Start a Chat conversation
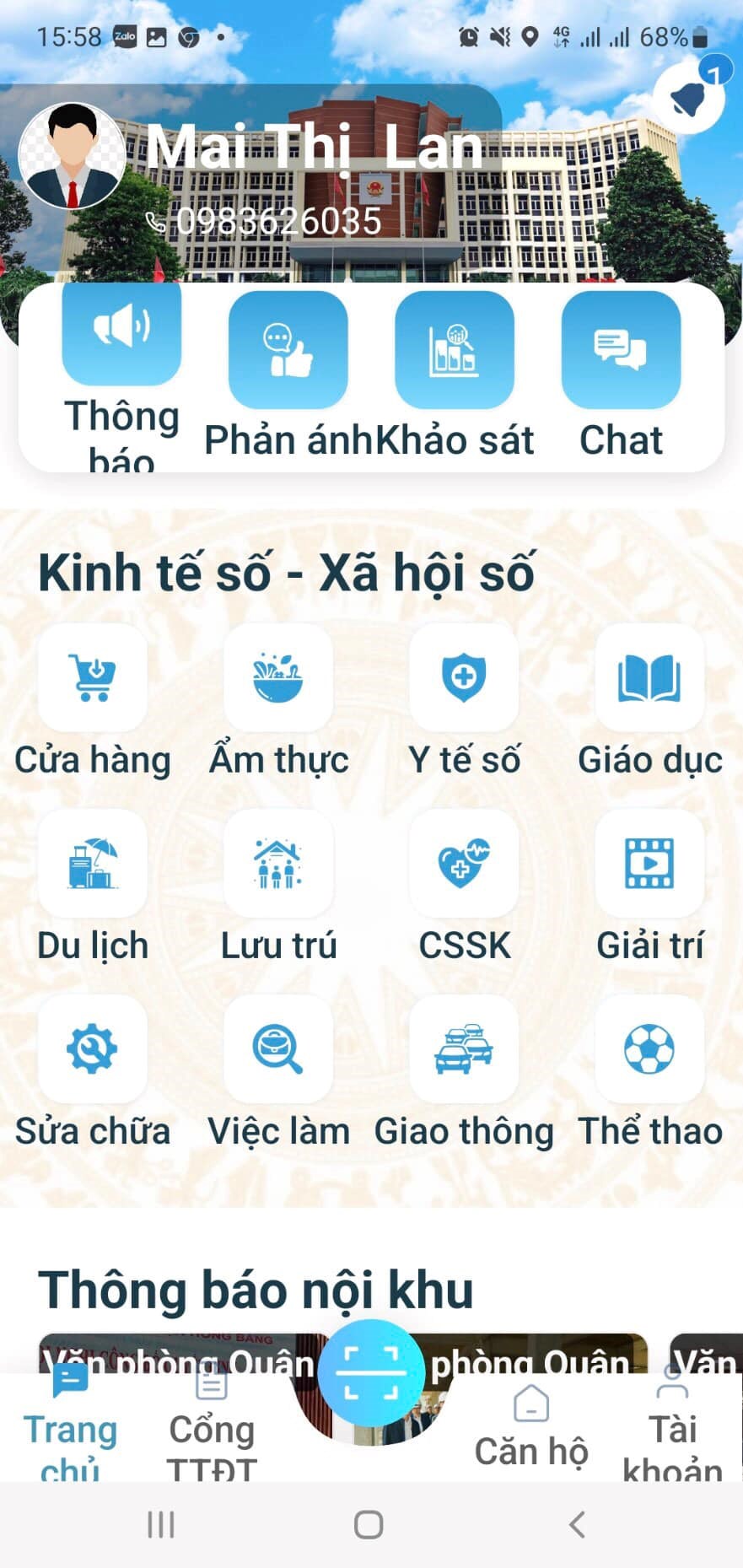743x1568 pixels. (x=621, y=351)
